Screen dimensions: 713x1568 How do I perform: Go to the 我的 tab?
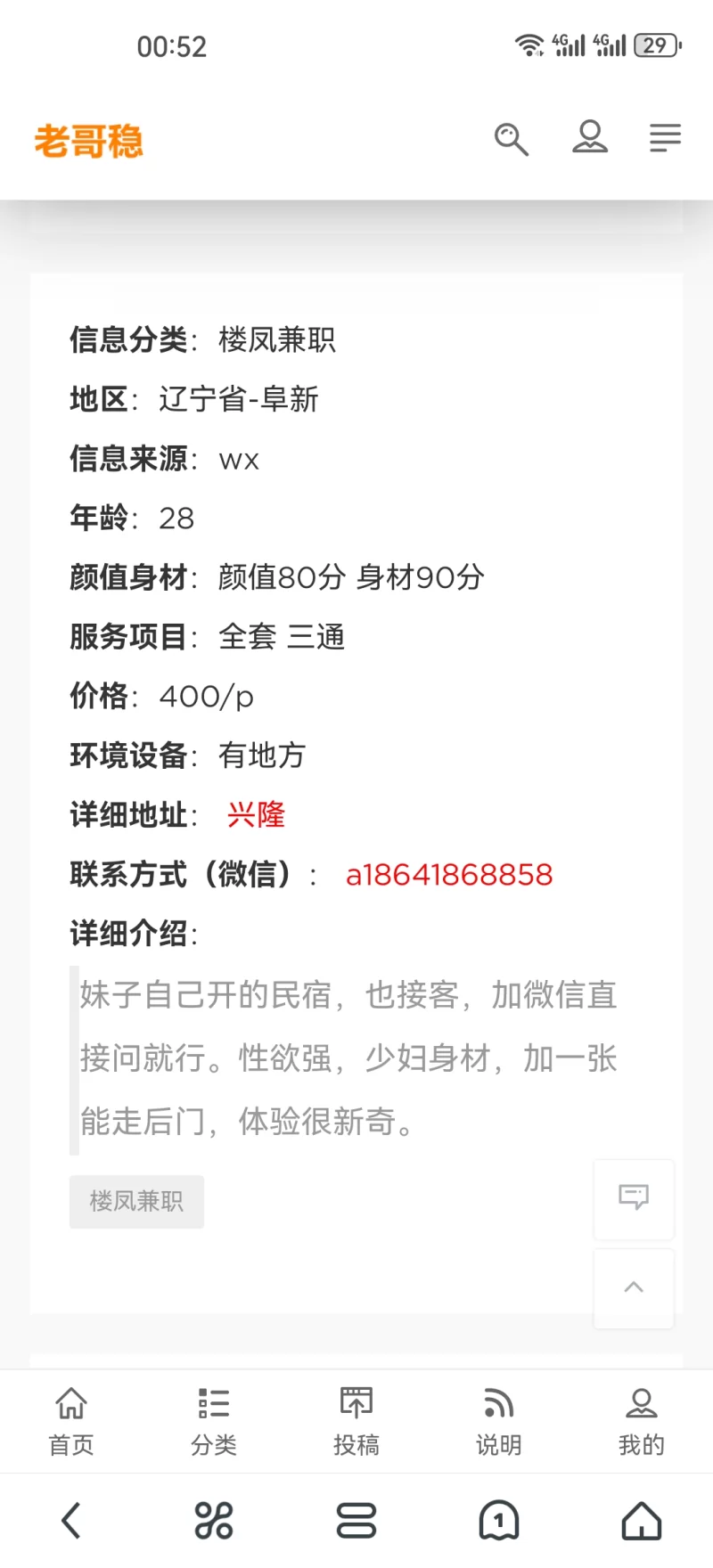coord(642,1422)
